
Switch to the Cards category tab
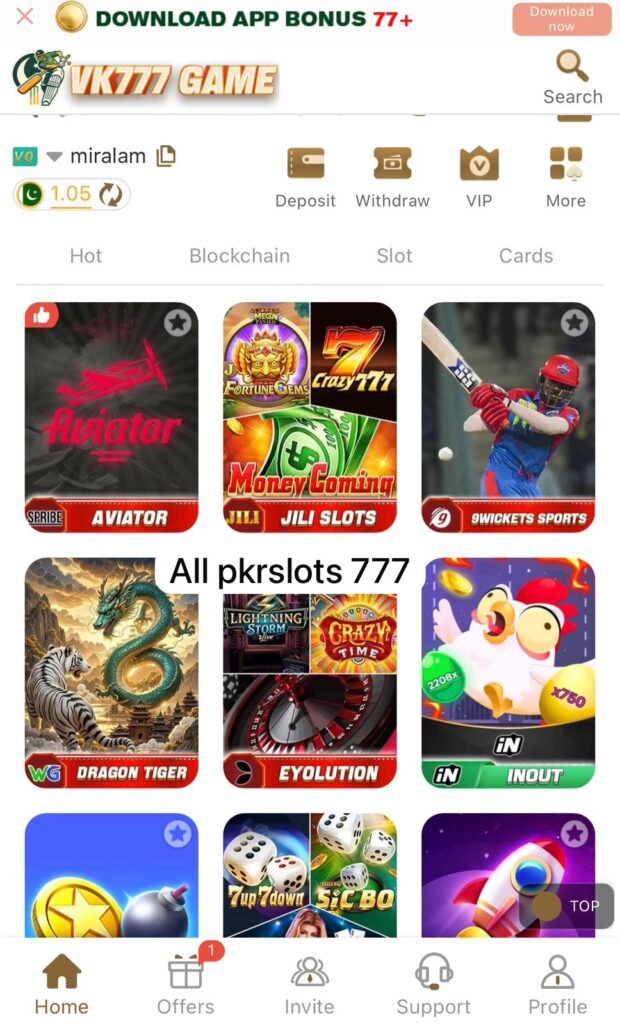point(525,256)
